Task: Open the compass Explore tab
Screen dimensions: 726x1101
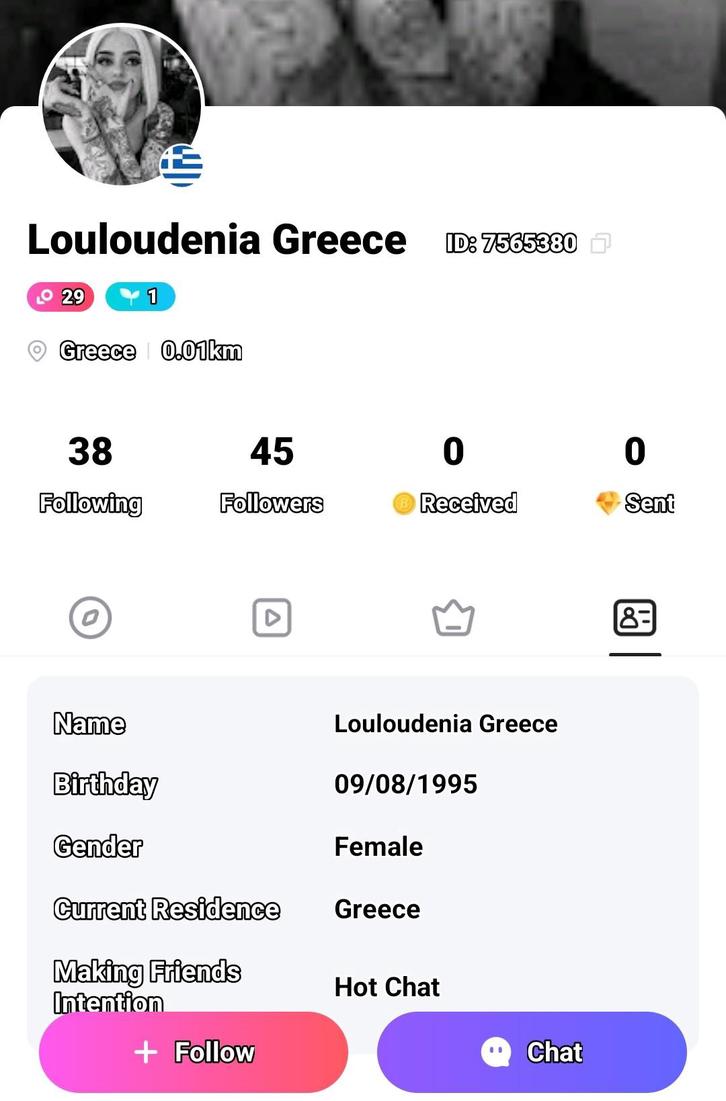Action: (90, 617)
